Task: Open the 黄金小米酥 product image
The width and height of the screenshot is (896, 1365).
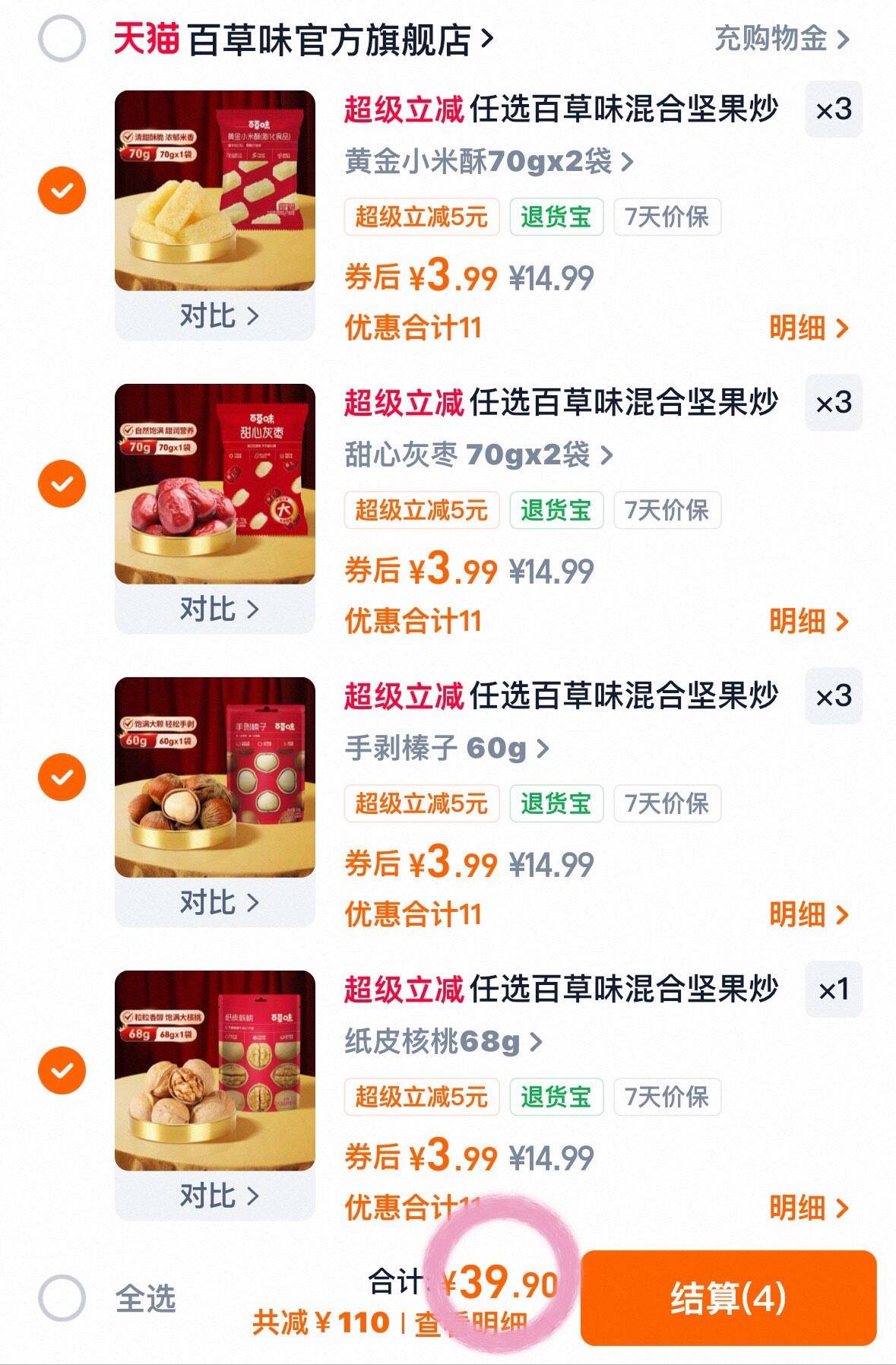Action: pos(215,190)
